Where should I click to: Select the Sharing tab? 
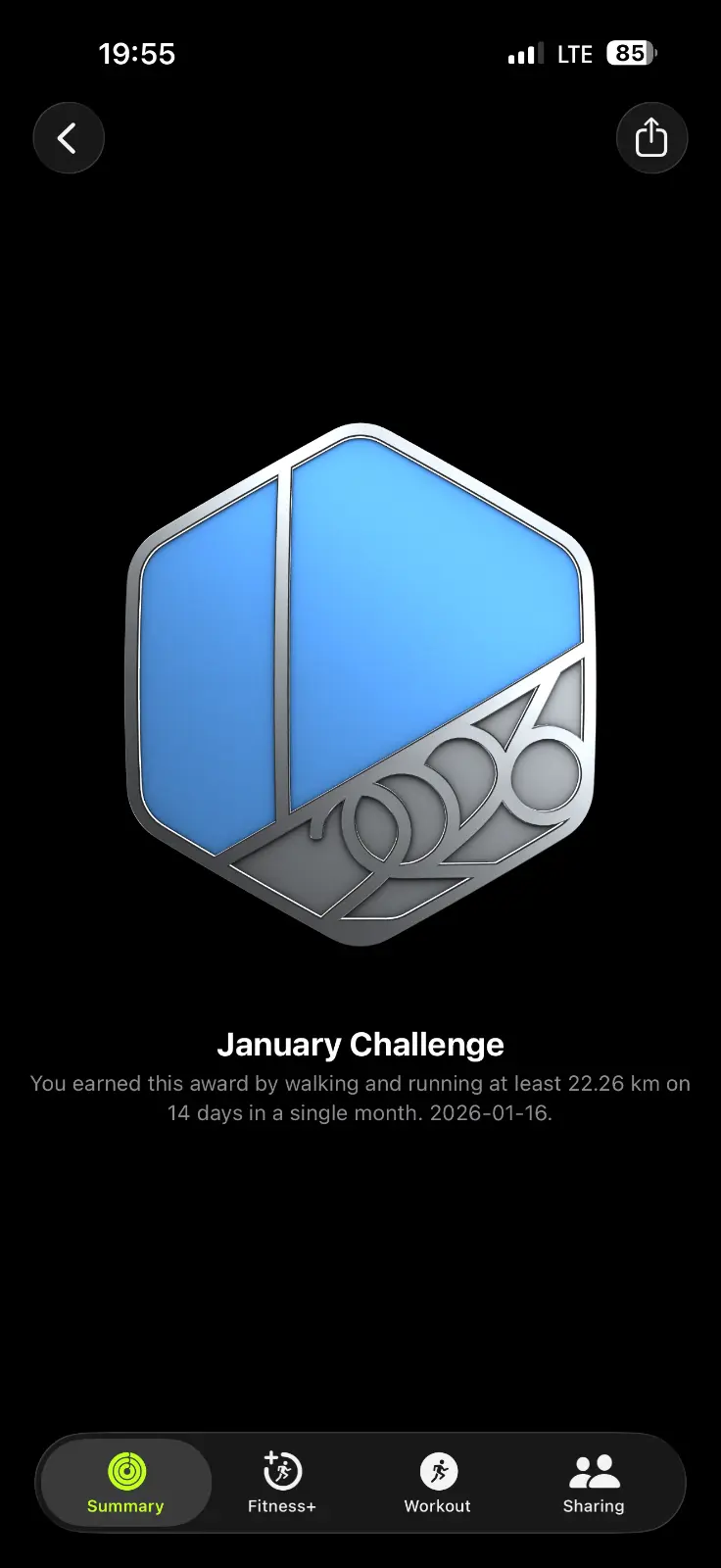[x=594, y=1484]
